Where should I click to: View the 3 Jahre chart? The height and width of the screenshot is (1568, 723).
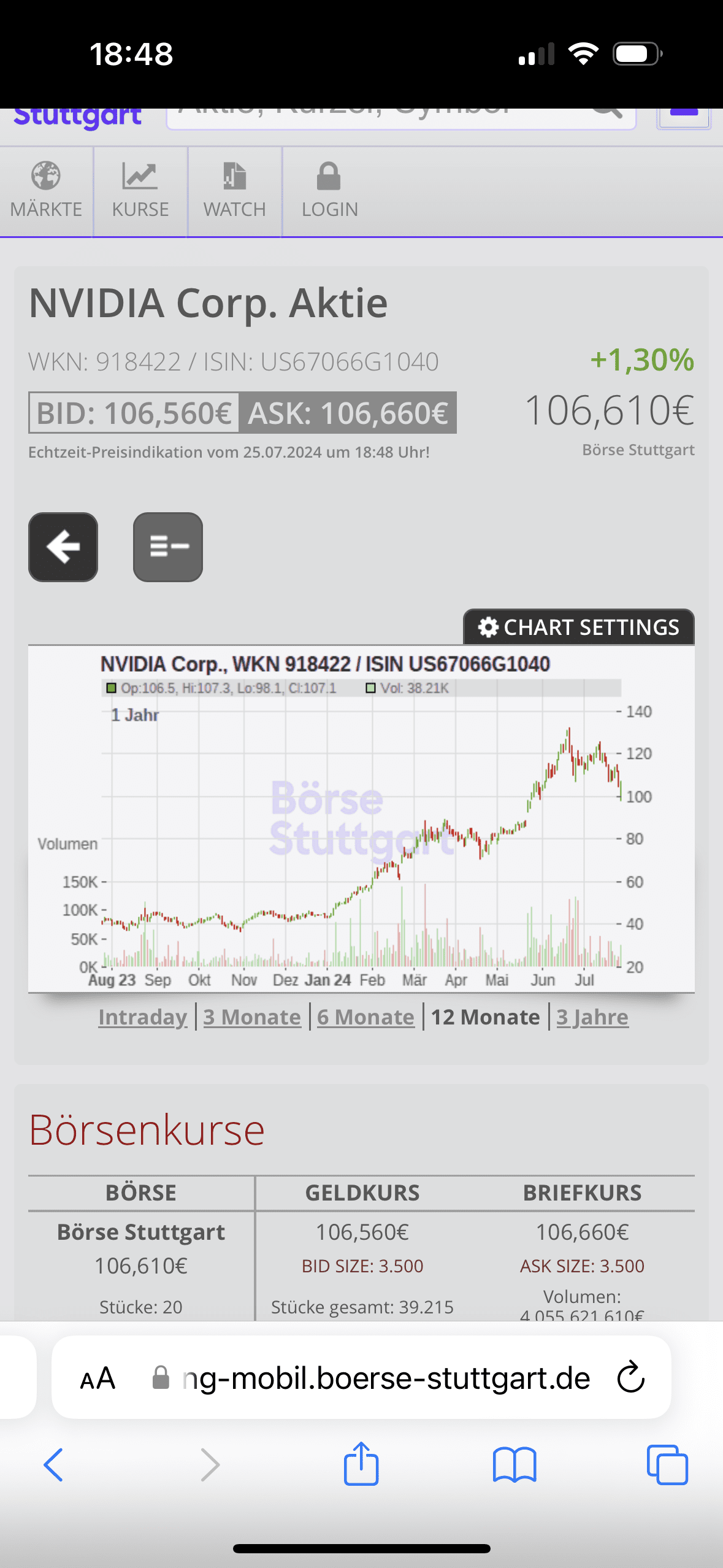click(x=592, y=1017)
